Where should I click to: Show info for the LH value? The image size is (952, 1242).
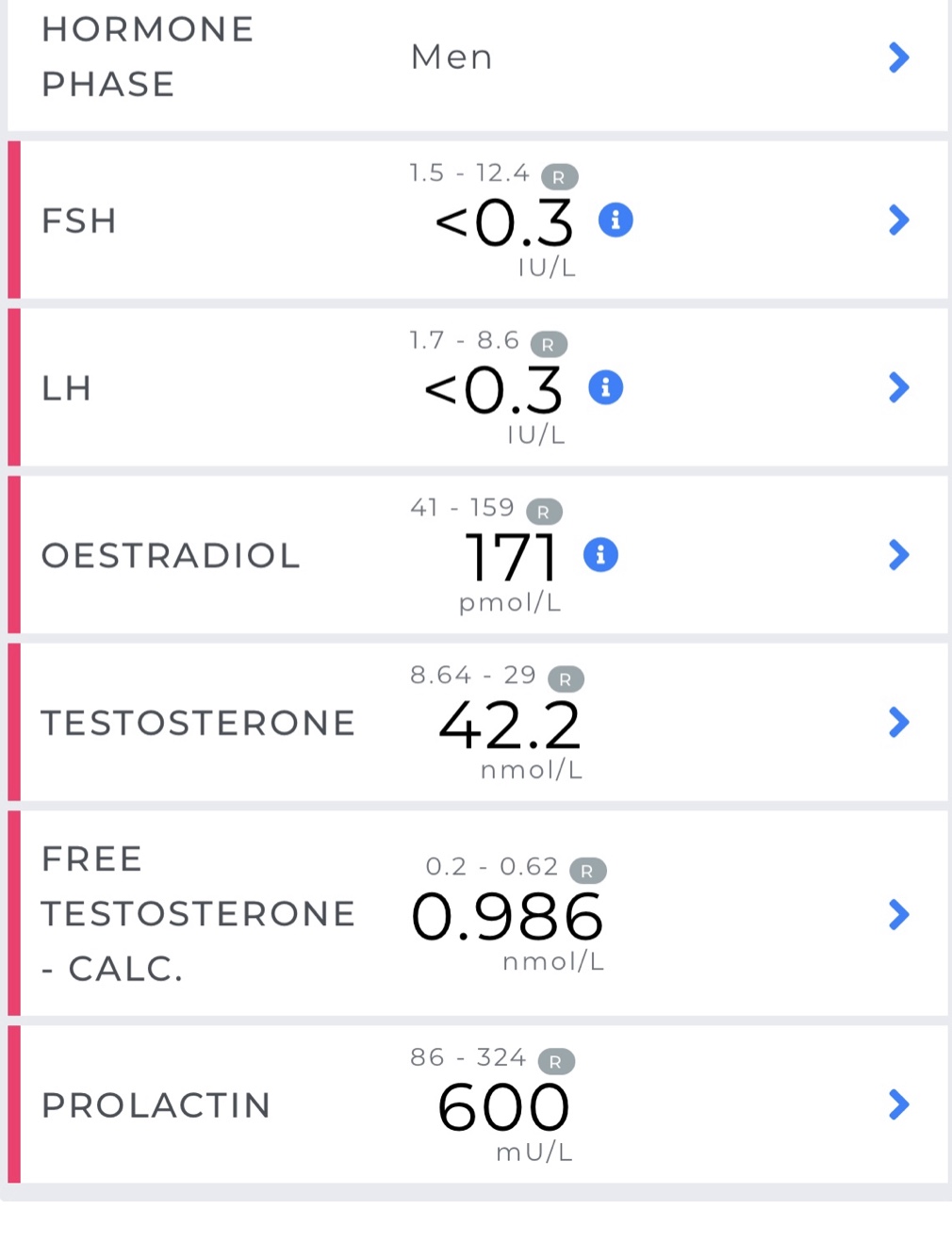click(605, 387)
